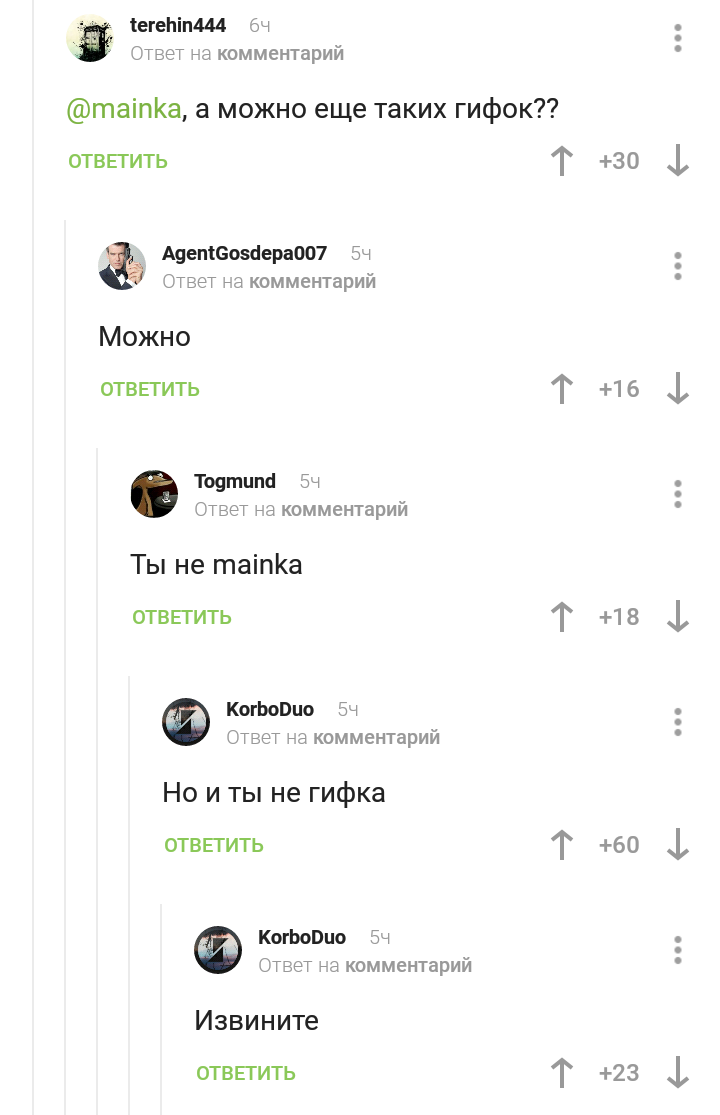Screen dimensions: 720x1115
Task: Reply to KorboDuo's "Извините" comment
Action: (x=246, y=1073)
